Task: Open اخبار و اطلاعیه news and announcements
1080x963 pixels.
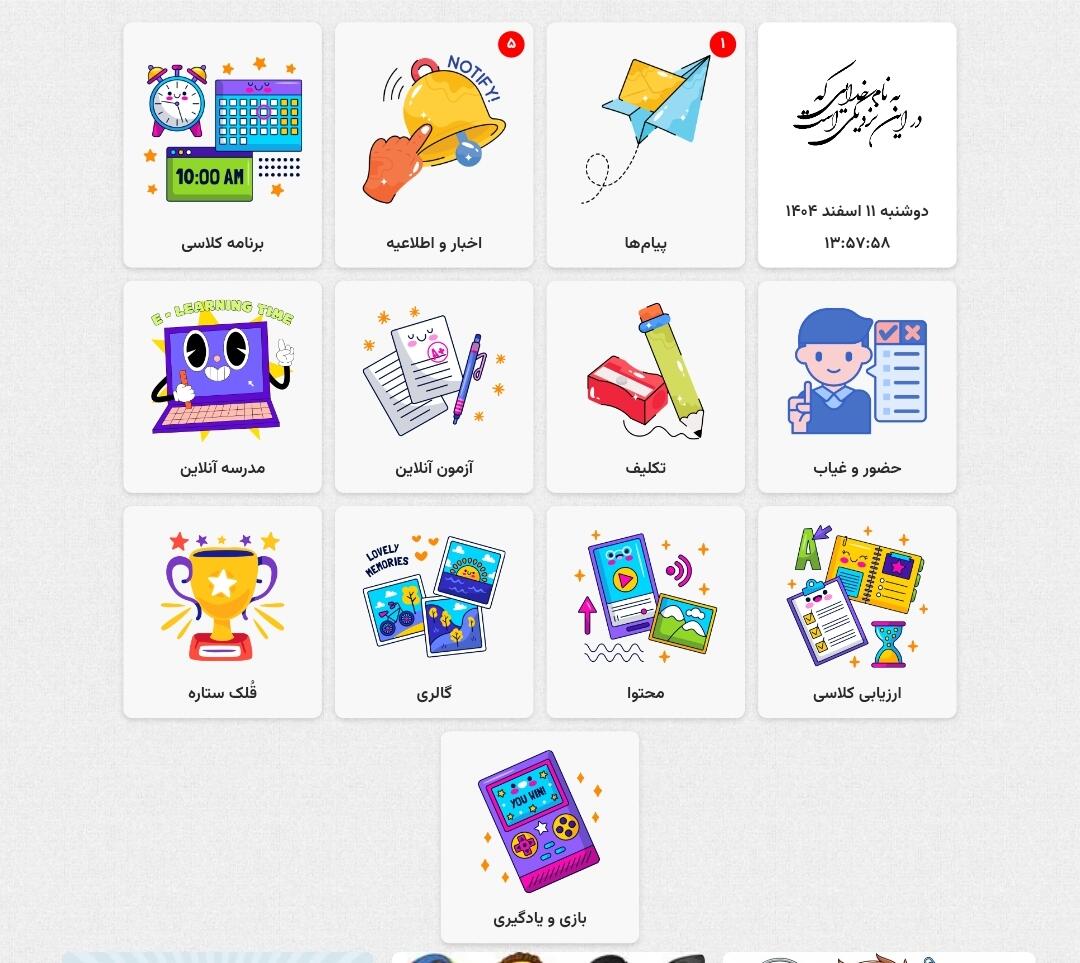Action: (434, 145)
